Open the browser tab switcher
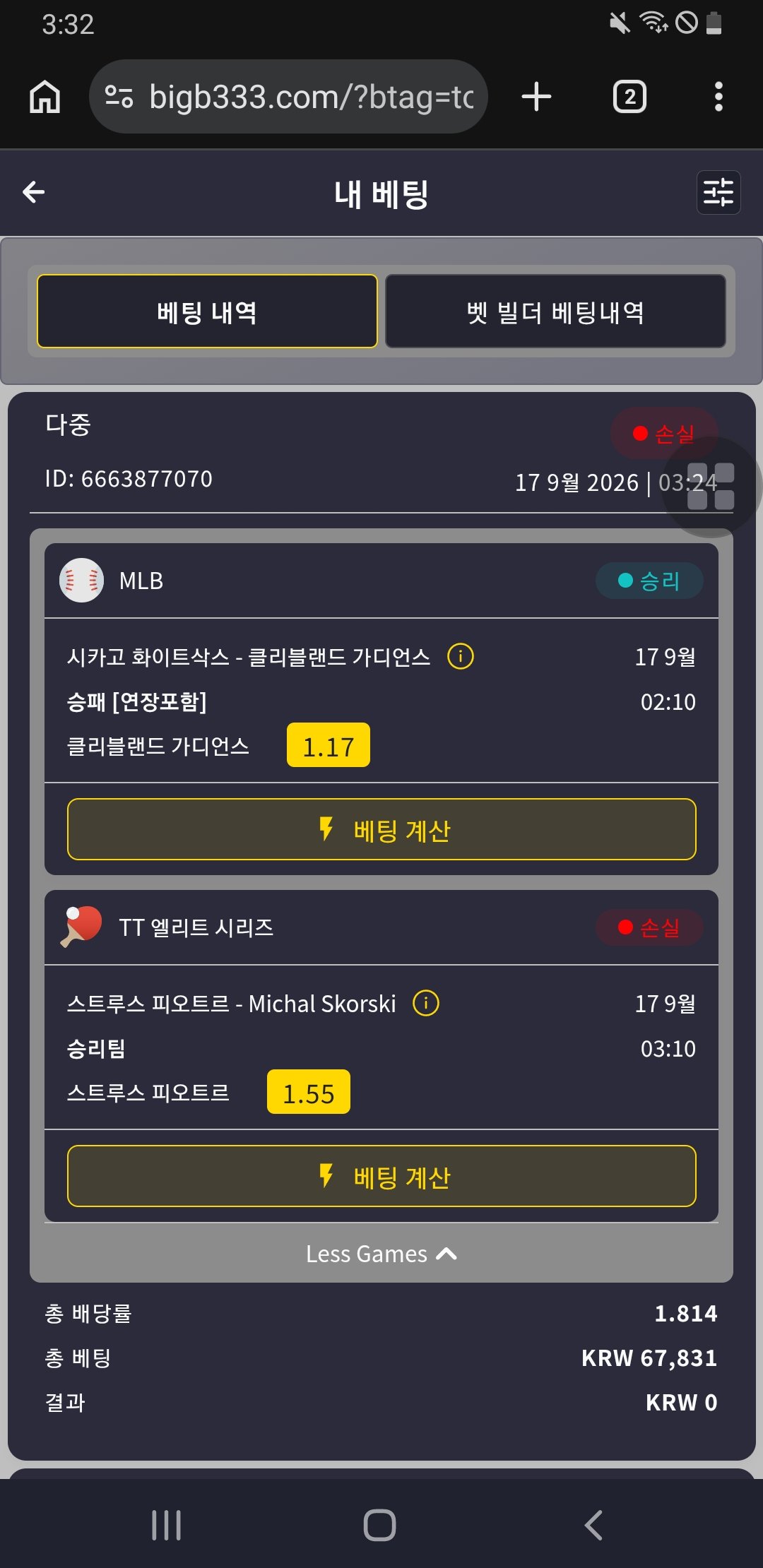 tap(629, 97)
